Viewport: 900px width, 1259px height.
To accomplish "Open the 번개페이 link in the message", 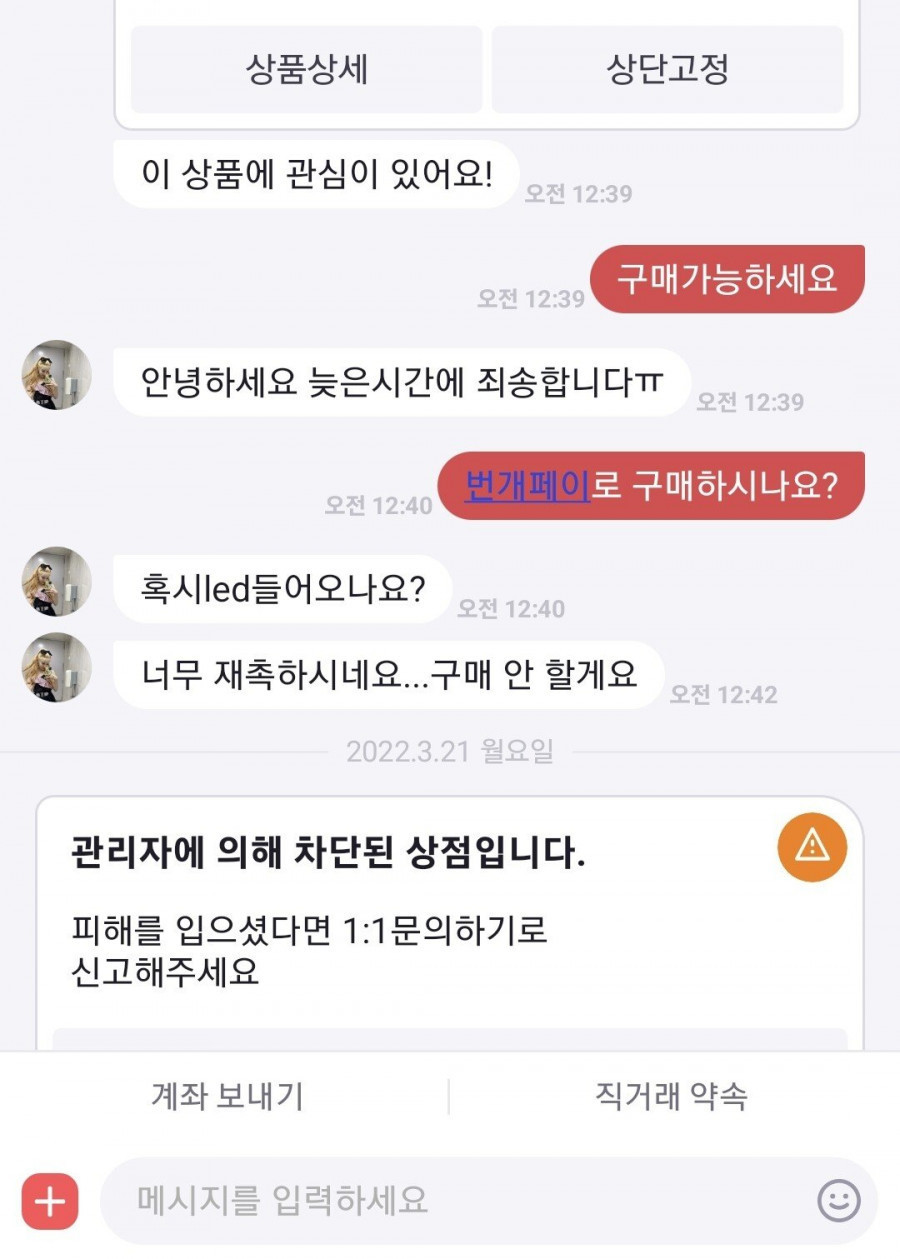I will pyautogui.click(x=527, y=485).
